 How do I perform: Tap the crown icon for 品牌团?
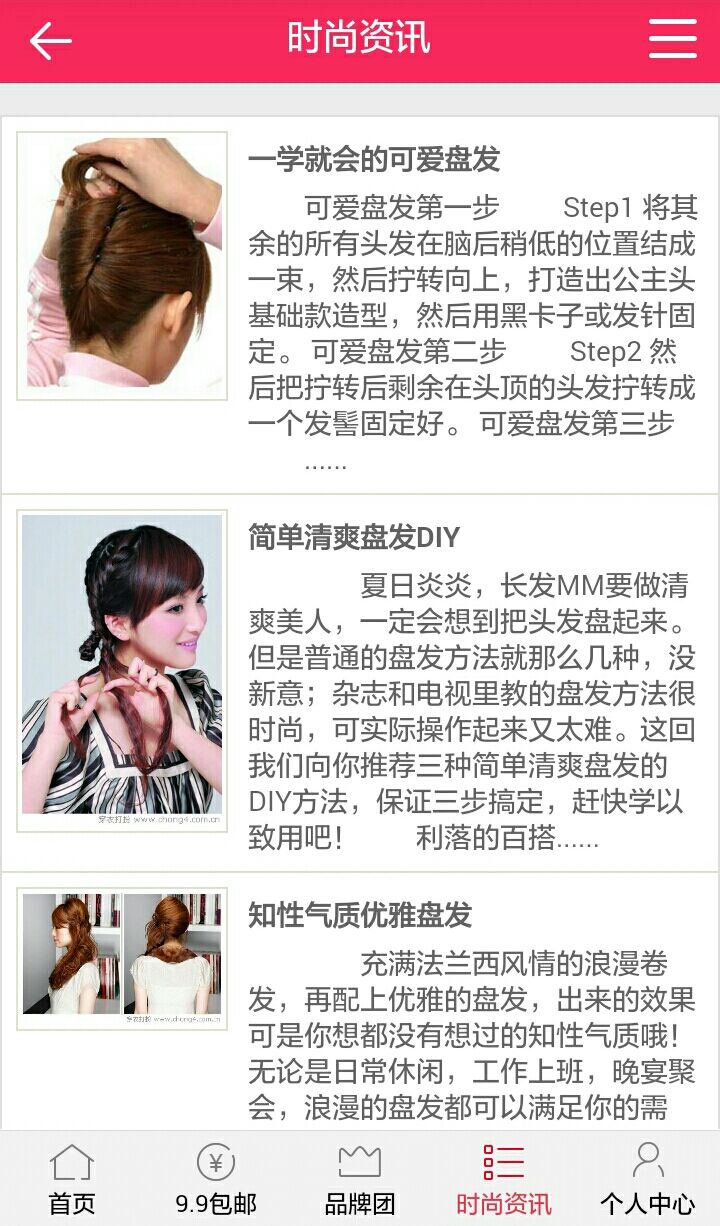pyautogui.click(x=360, y=1164)
